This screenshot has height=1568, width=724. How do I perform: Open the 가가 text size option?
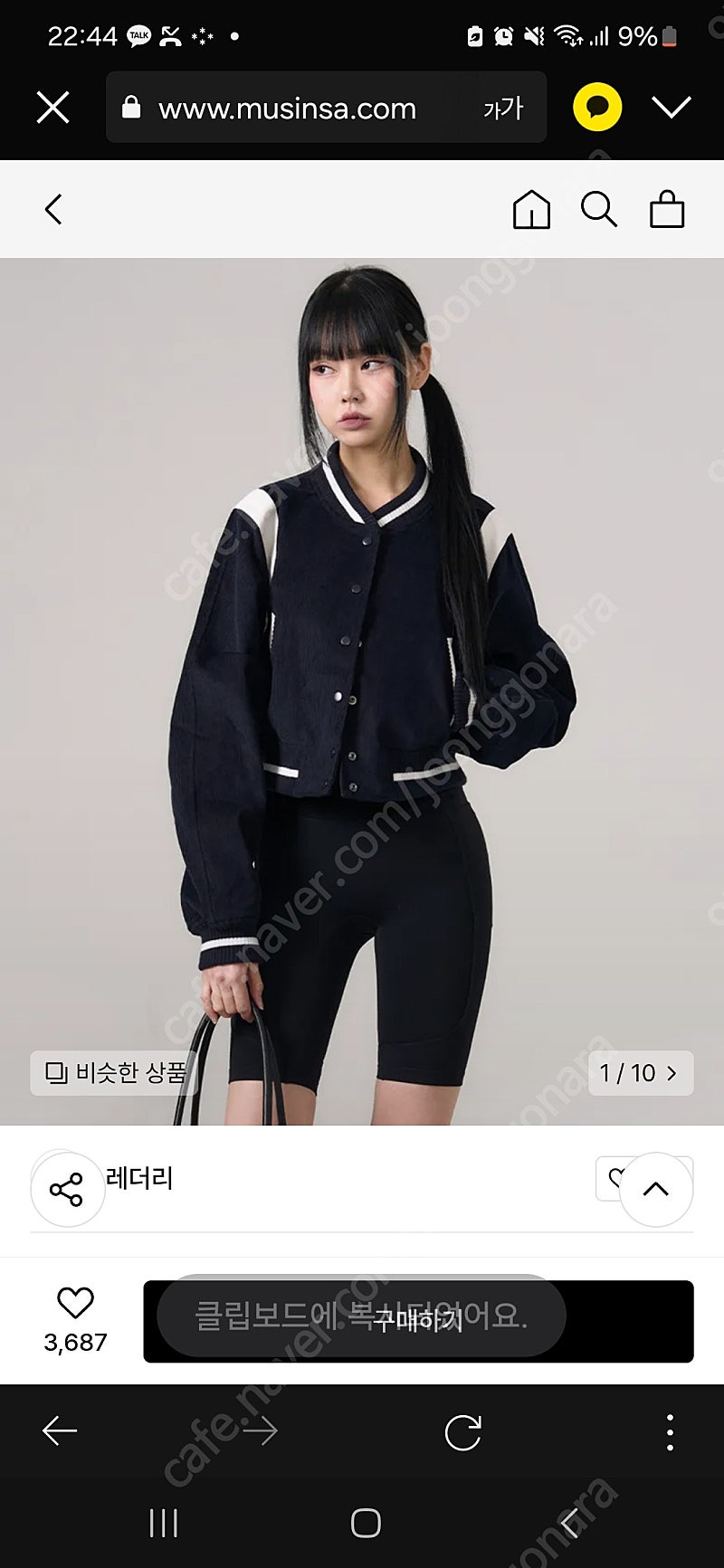[x=503, y=109]
